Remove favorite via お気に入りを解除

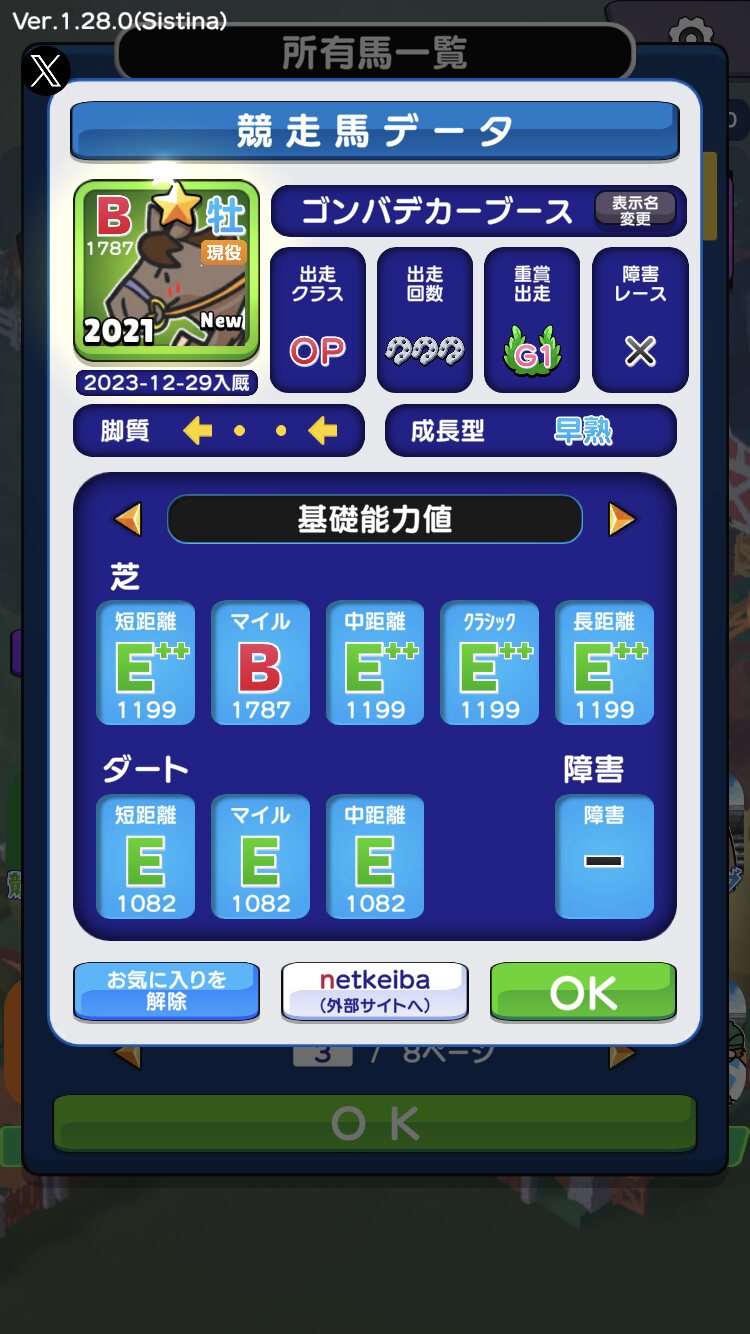(x=166, y=991)
